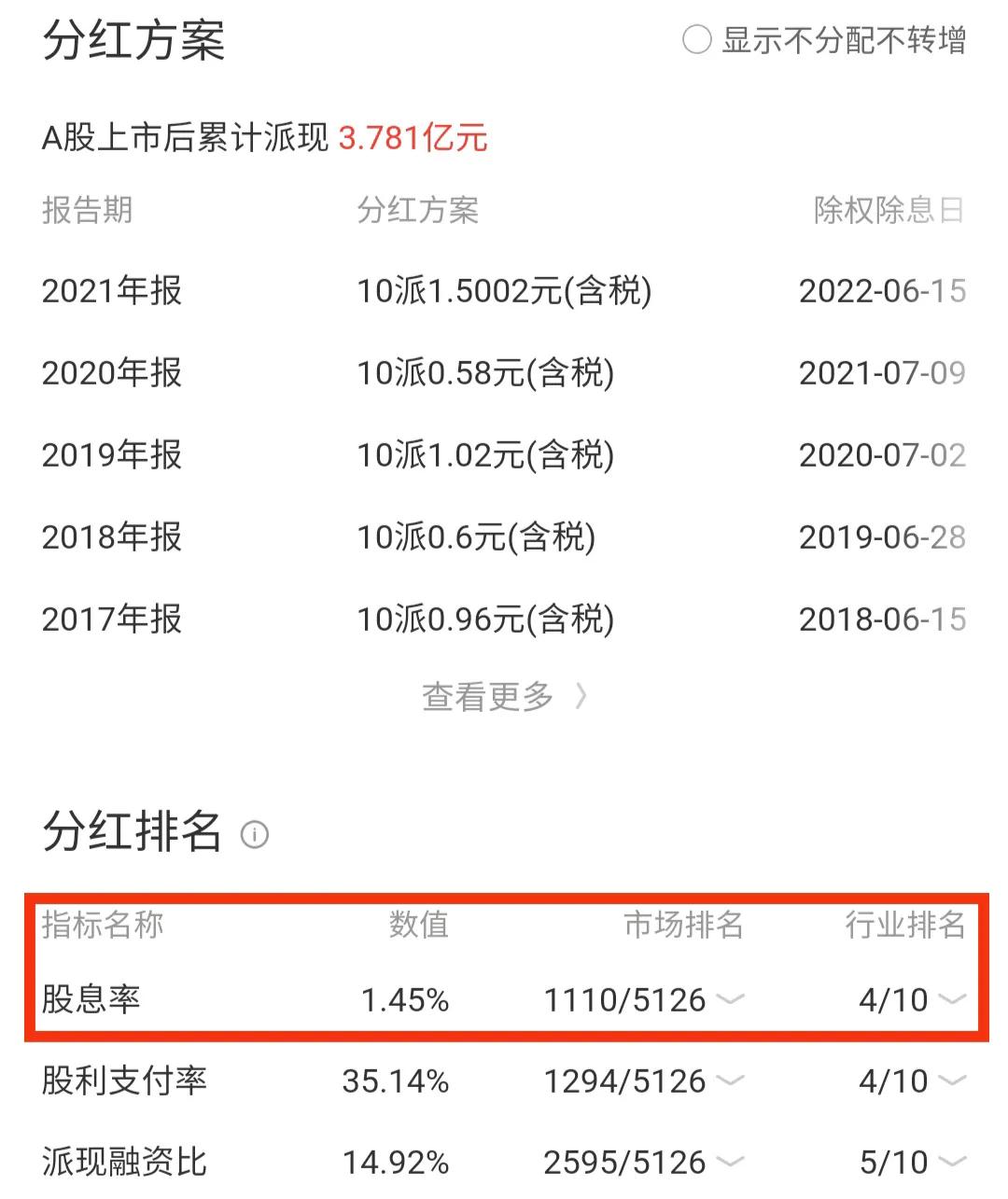Expand the chevron beside 查看更多

coord(581,697)
